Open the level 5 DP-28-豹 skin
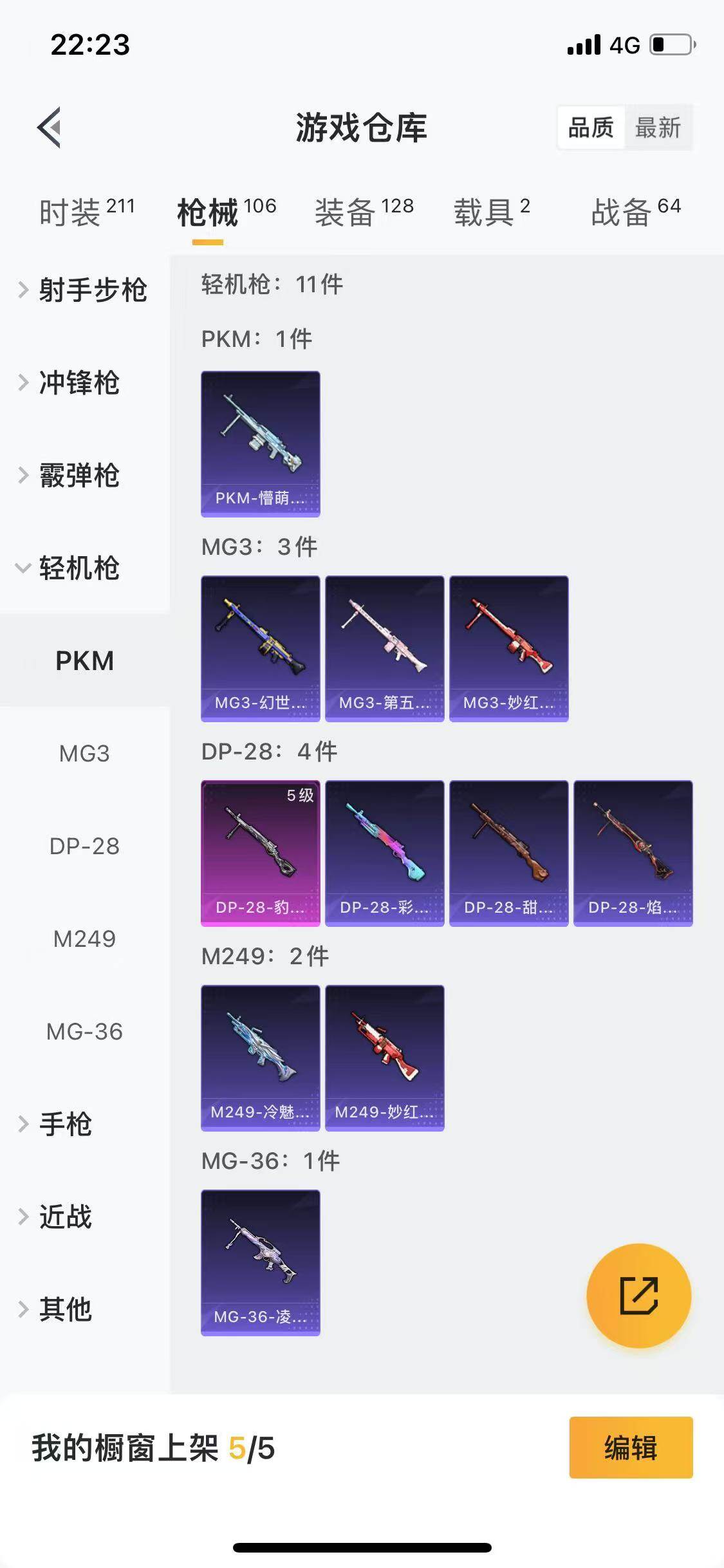This screenshot has height=1568, width=724. (x=260, y=853)
